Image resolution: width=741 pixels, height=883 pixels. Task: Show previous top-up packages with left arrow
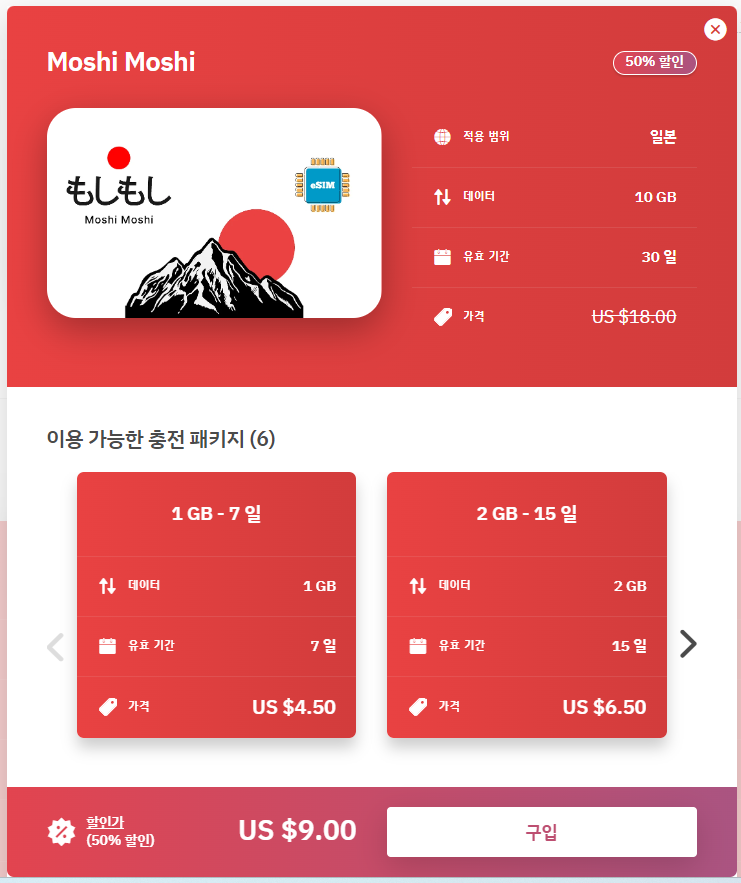(x=56, y=647)
